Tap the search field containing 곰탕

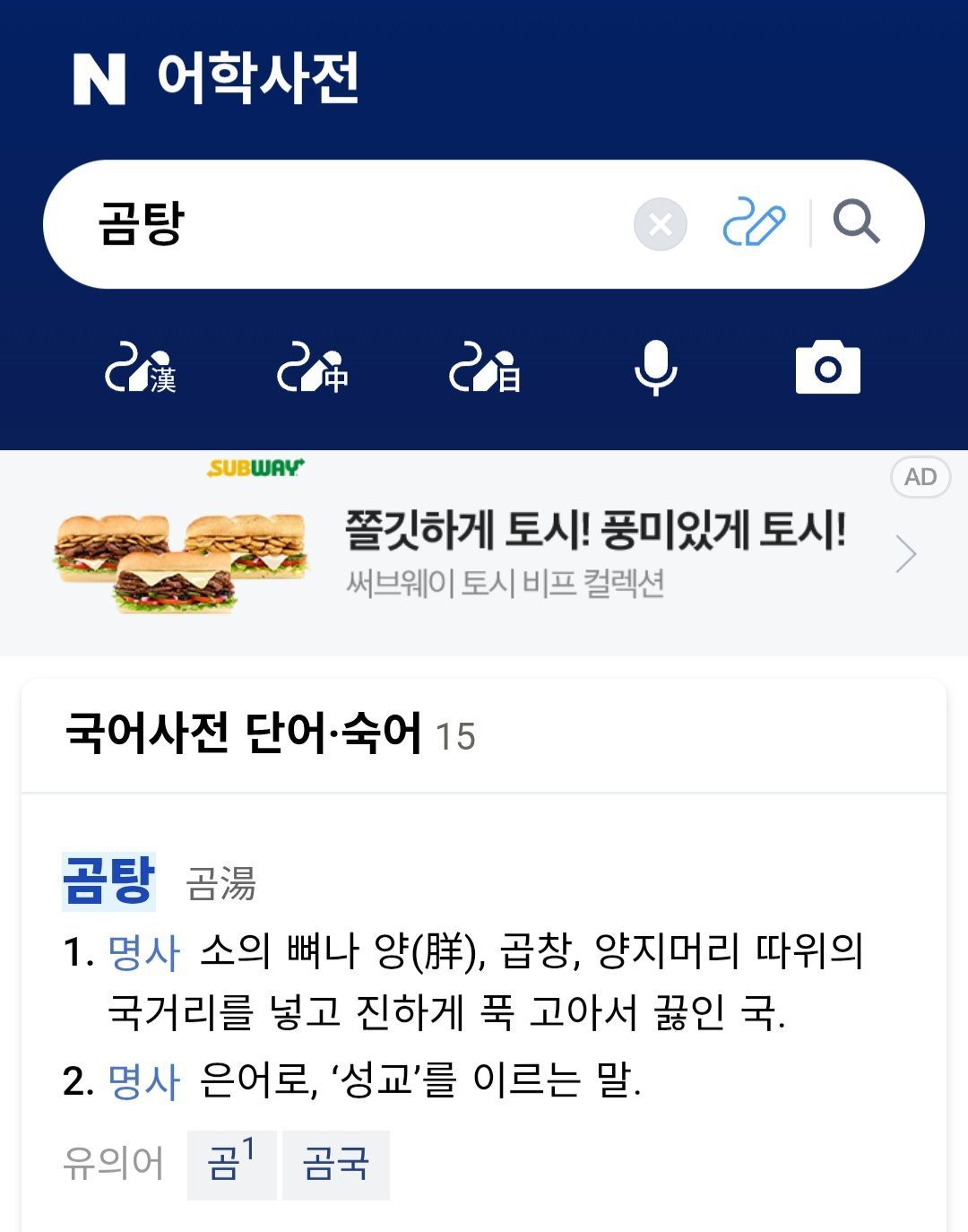[x=359, y=224]
